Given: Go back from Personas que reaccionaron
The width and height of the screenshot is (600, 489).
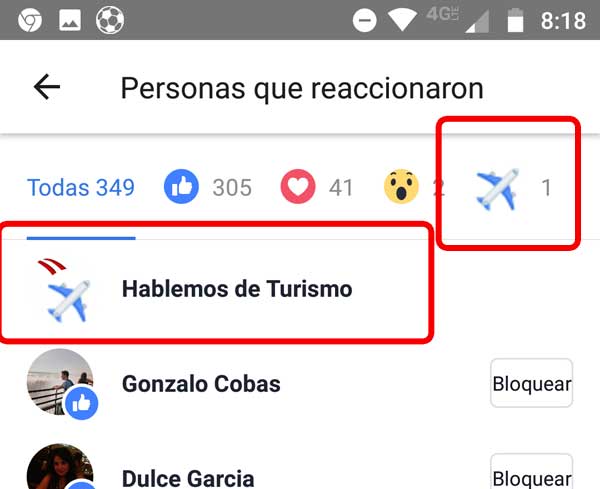Looking at the screenshot, I should pos(47,87).
